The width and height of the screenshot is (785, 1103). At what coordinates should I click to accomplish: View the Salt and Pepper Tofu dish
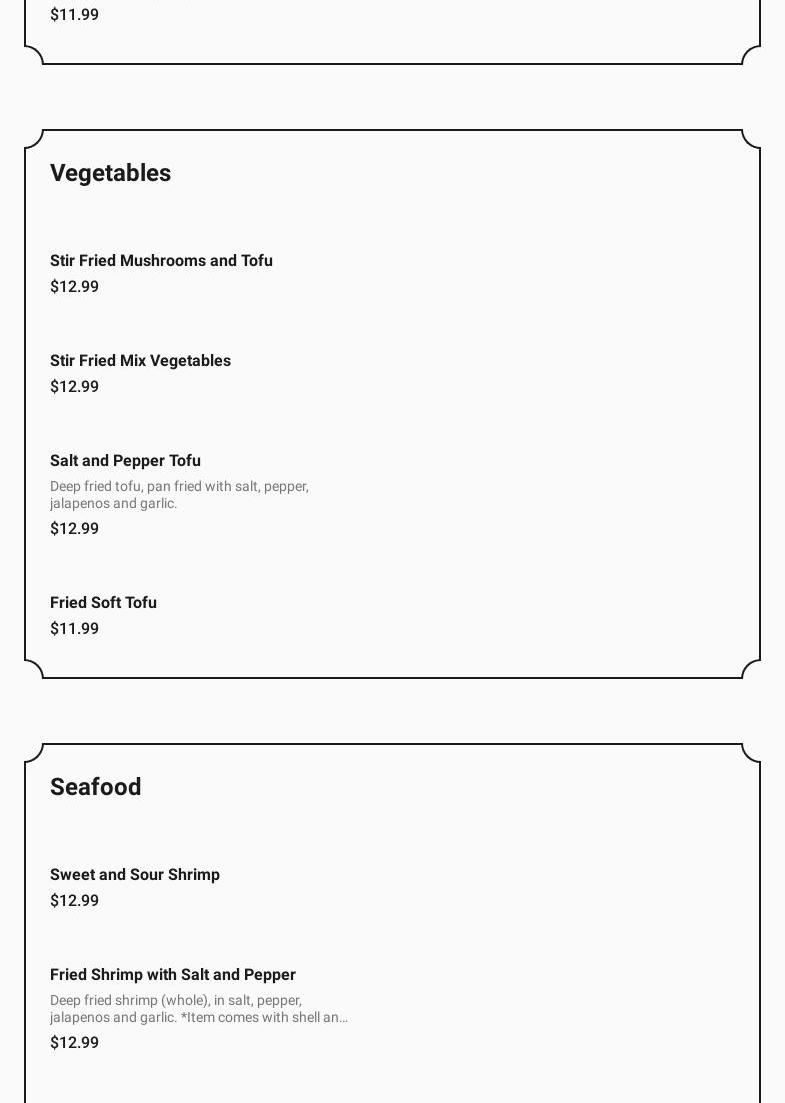click(x=125, y=461)
